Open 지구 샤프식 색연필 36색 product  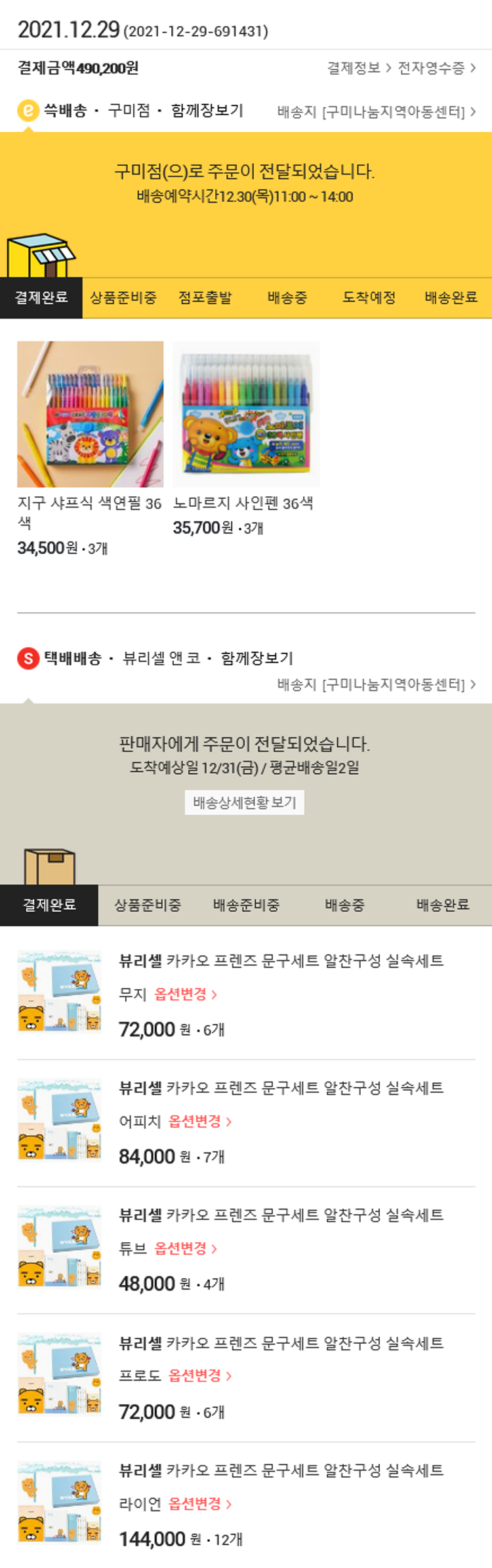pyautogui.click(x=90, y=414)
